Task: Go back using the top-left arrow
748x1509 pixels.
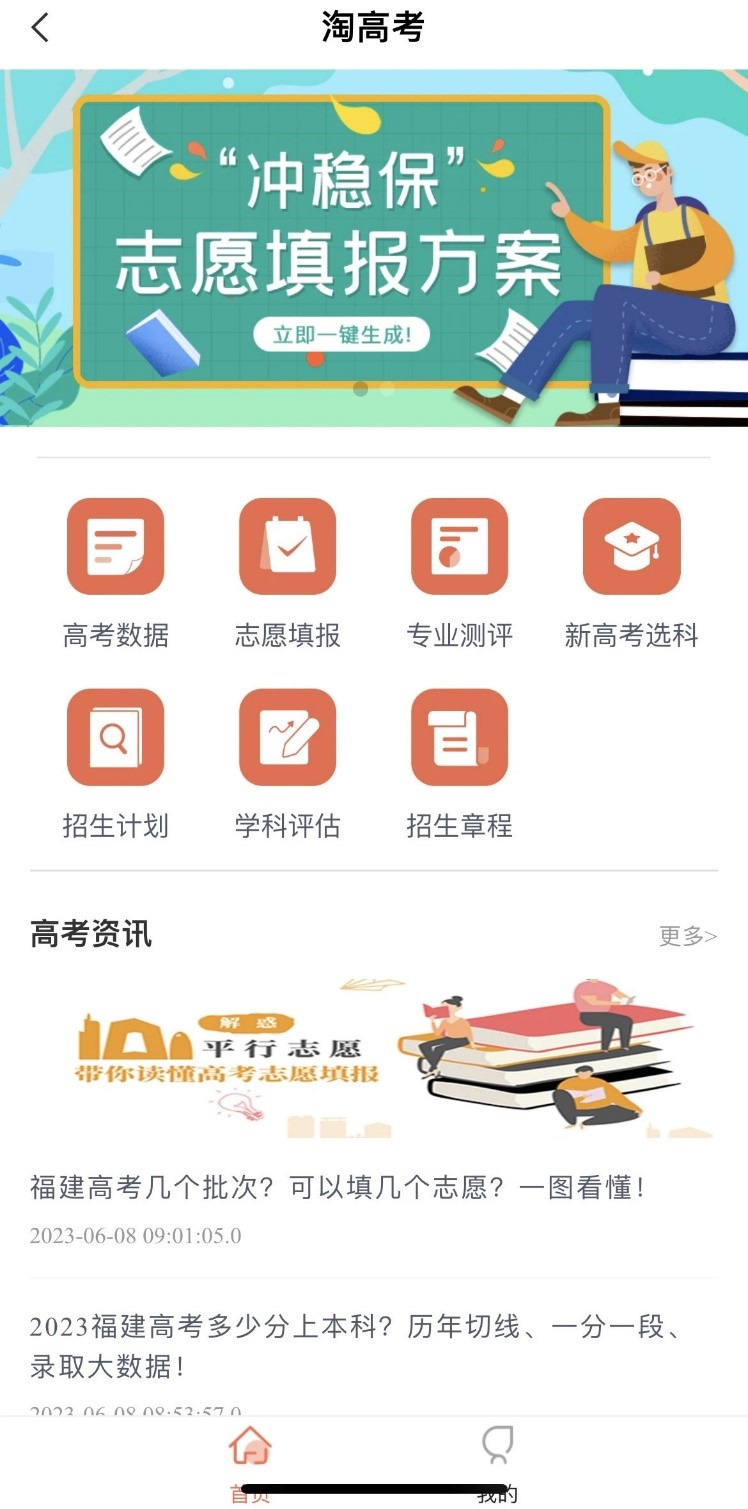Action: point(40,28)
